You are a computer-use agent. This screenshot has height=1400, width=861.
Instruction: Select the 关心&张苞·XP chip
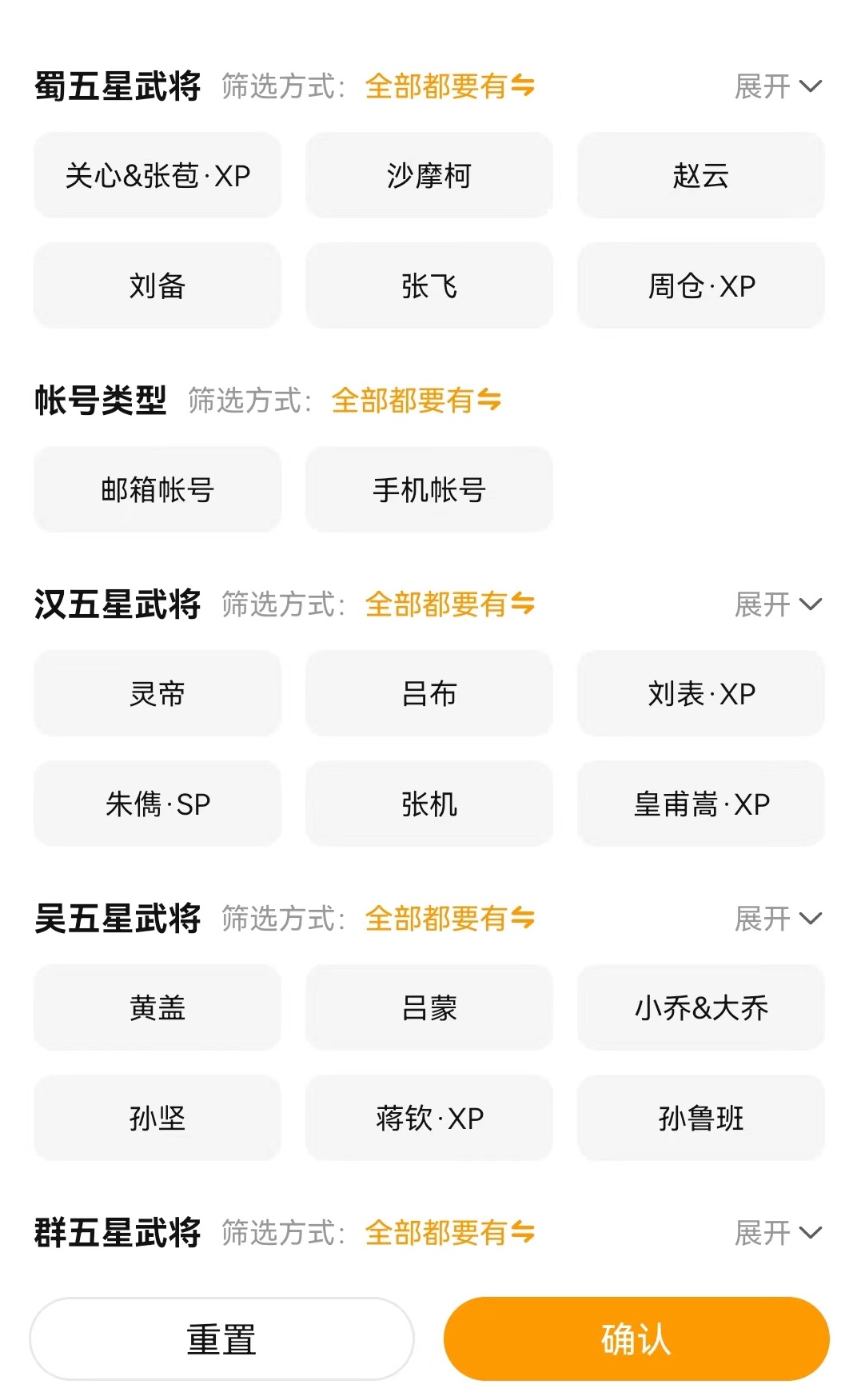[x=157, y=176]
